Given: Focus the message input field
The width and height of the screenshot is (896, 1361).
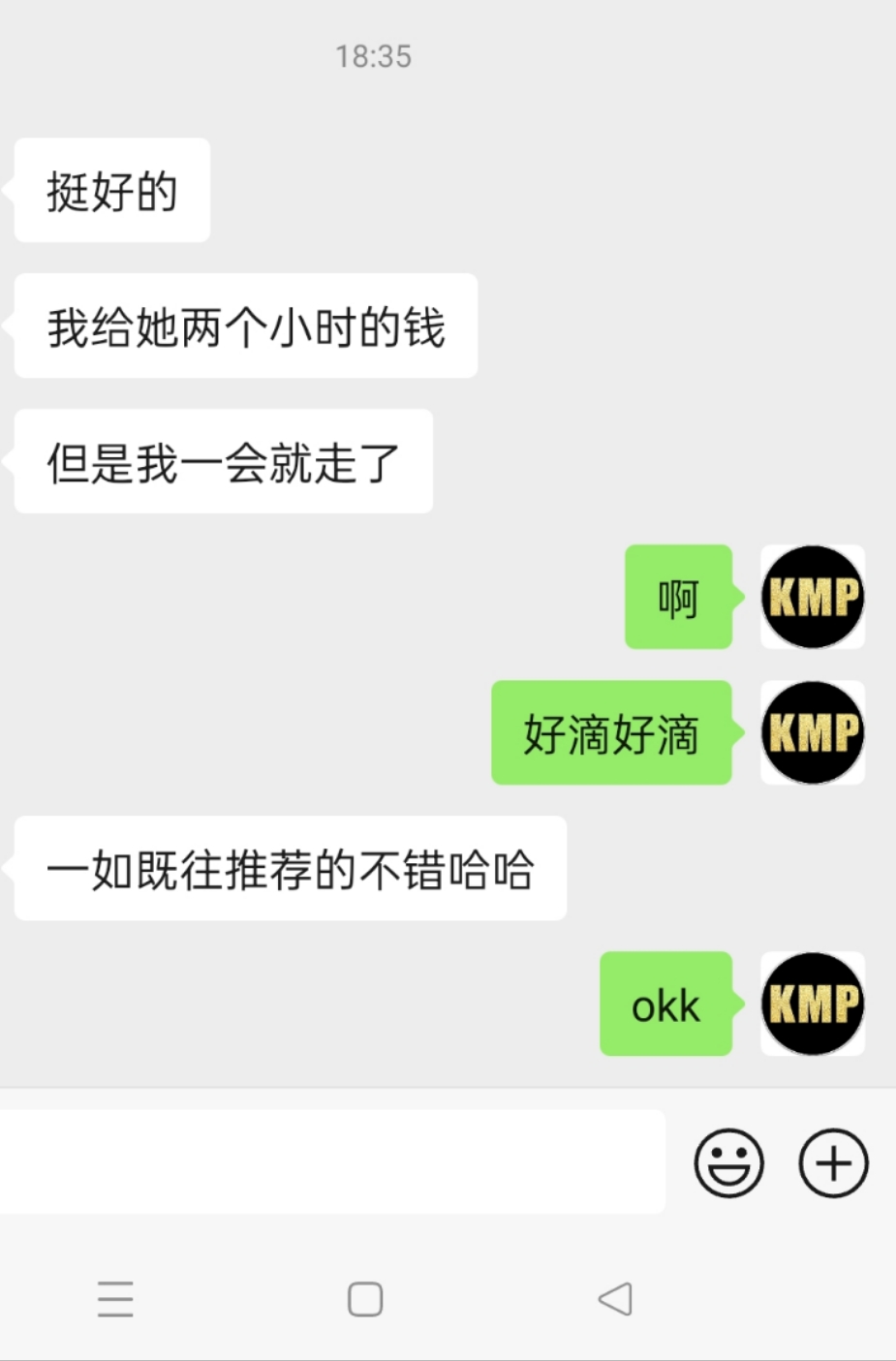Looking at the screenshot, I should point(329,1161).
